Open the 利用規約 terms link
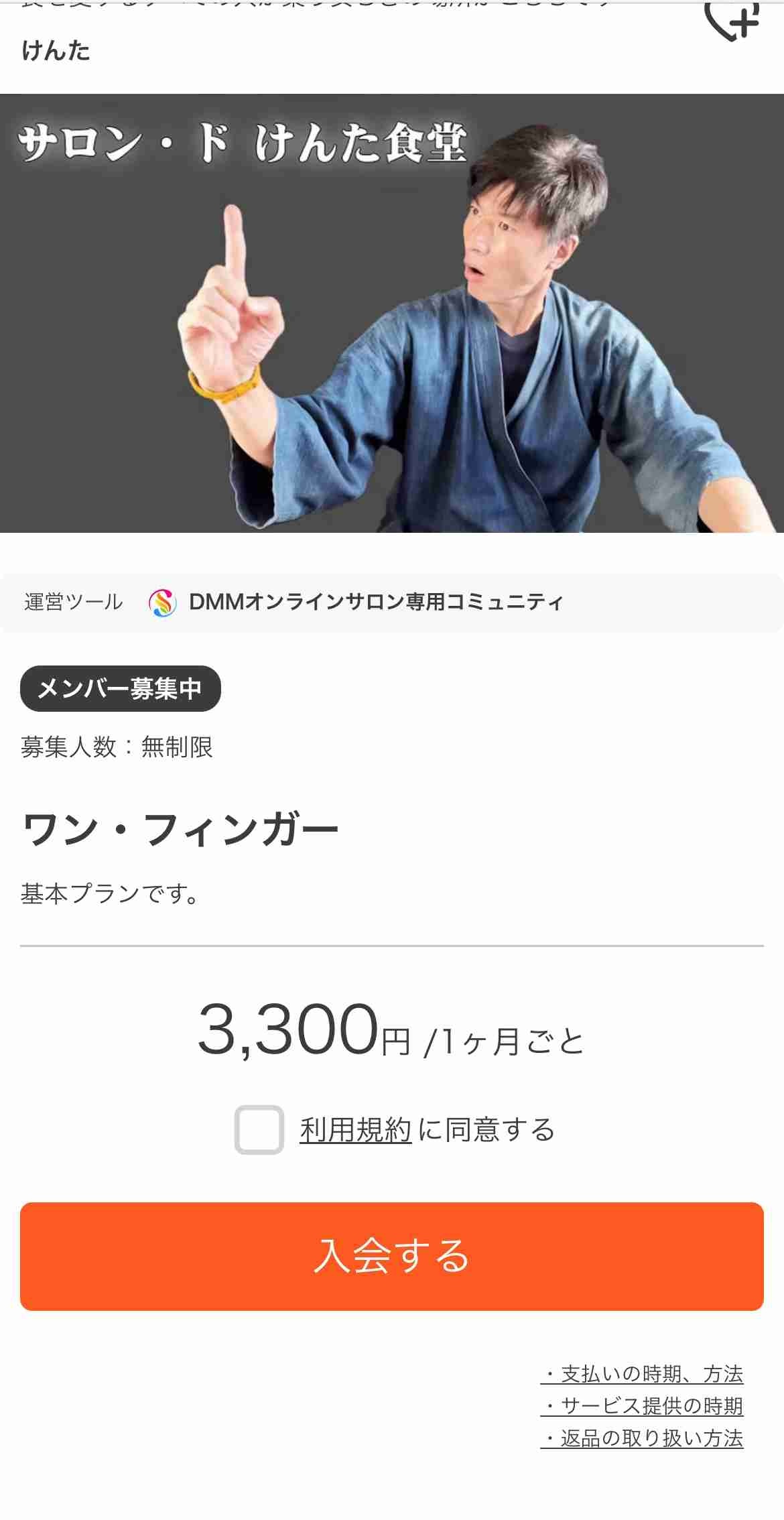 tap(355, 1130)
